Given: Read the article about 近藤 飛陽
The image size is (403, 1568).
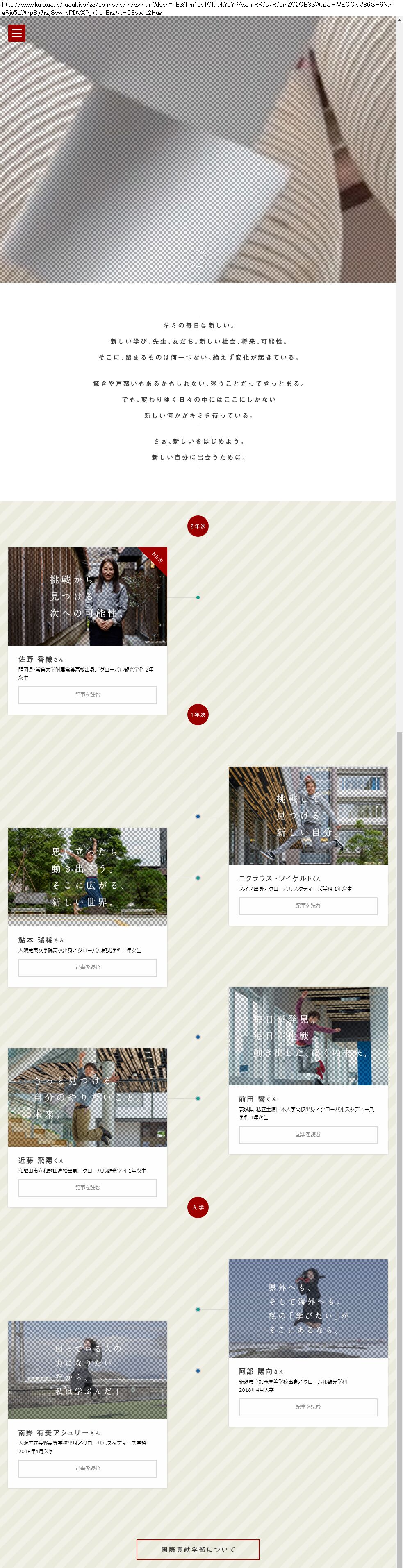Looking at the screenshot, I should pyautogui.click(x=88, y=1187).
